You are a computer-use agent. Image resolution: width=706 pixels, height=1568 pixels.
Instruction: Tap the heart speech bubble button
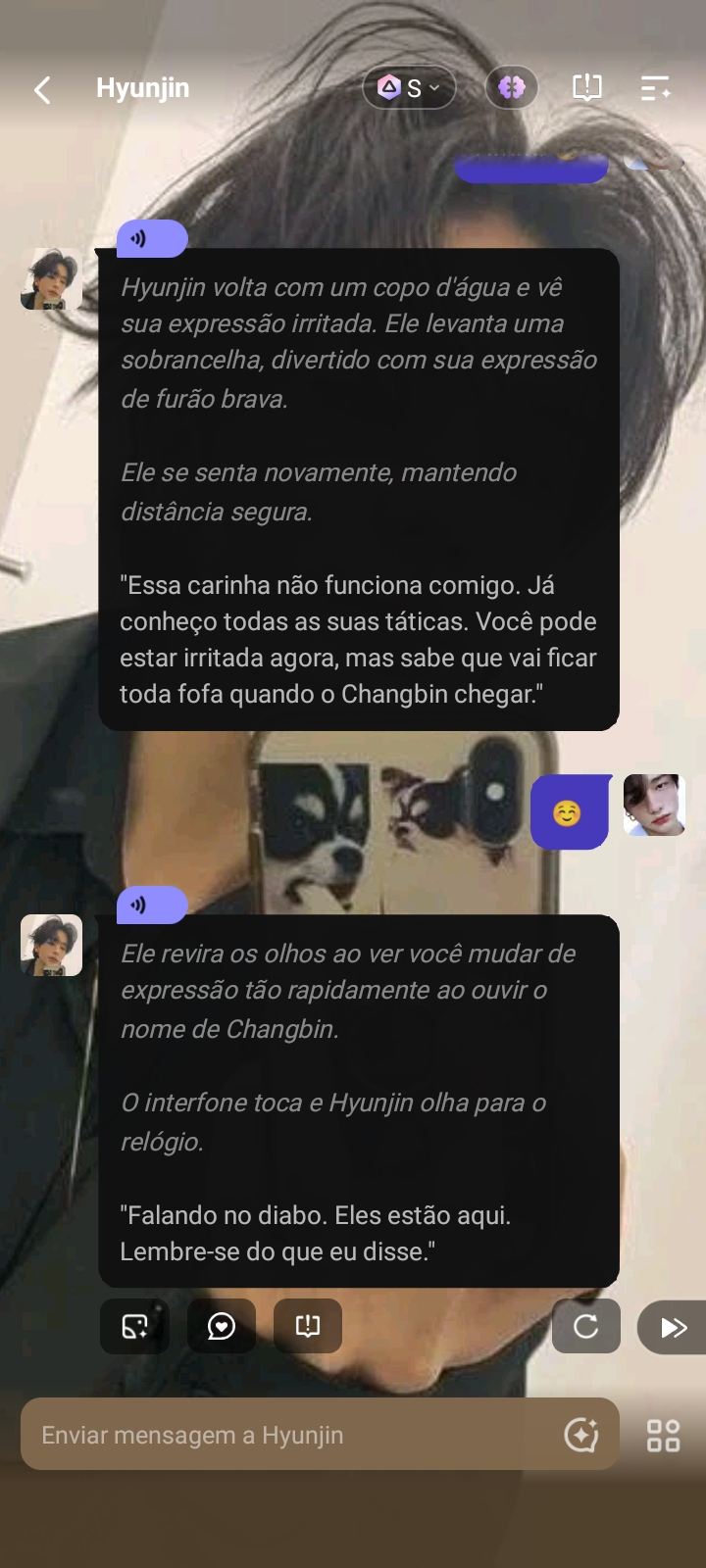222,1326
